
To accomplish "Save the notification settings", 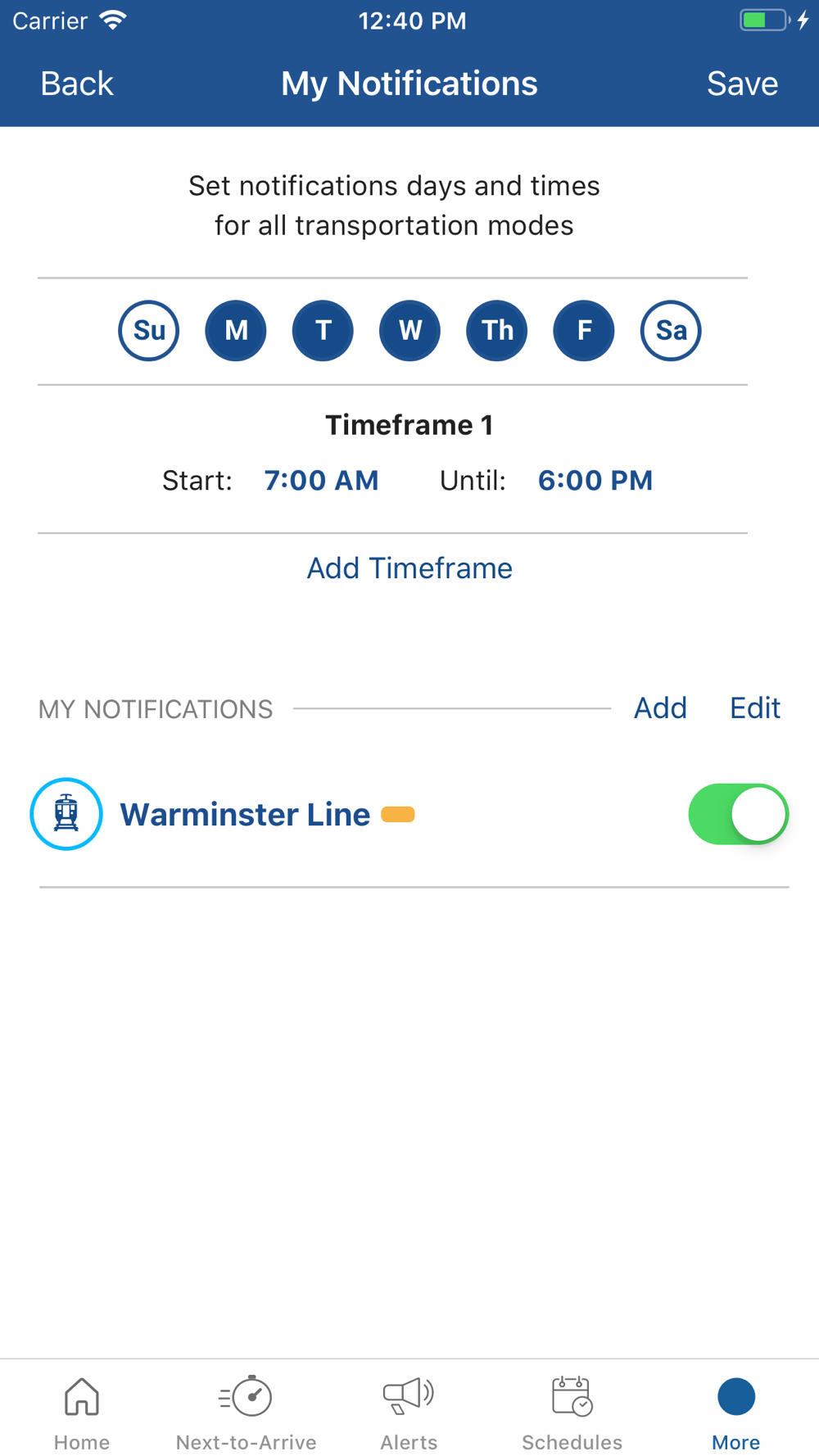I will (742, 84).
